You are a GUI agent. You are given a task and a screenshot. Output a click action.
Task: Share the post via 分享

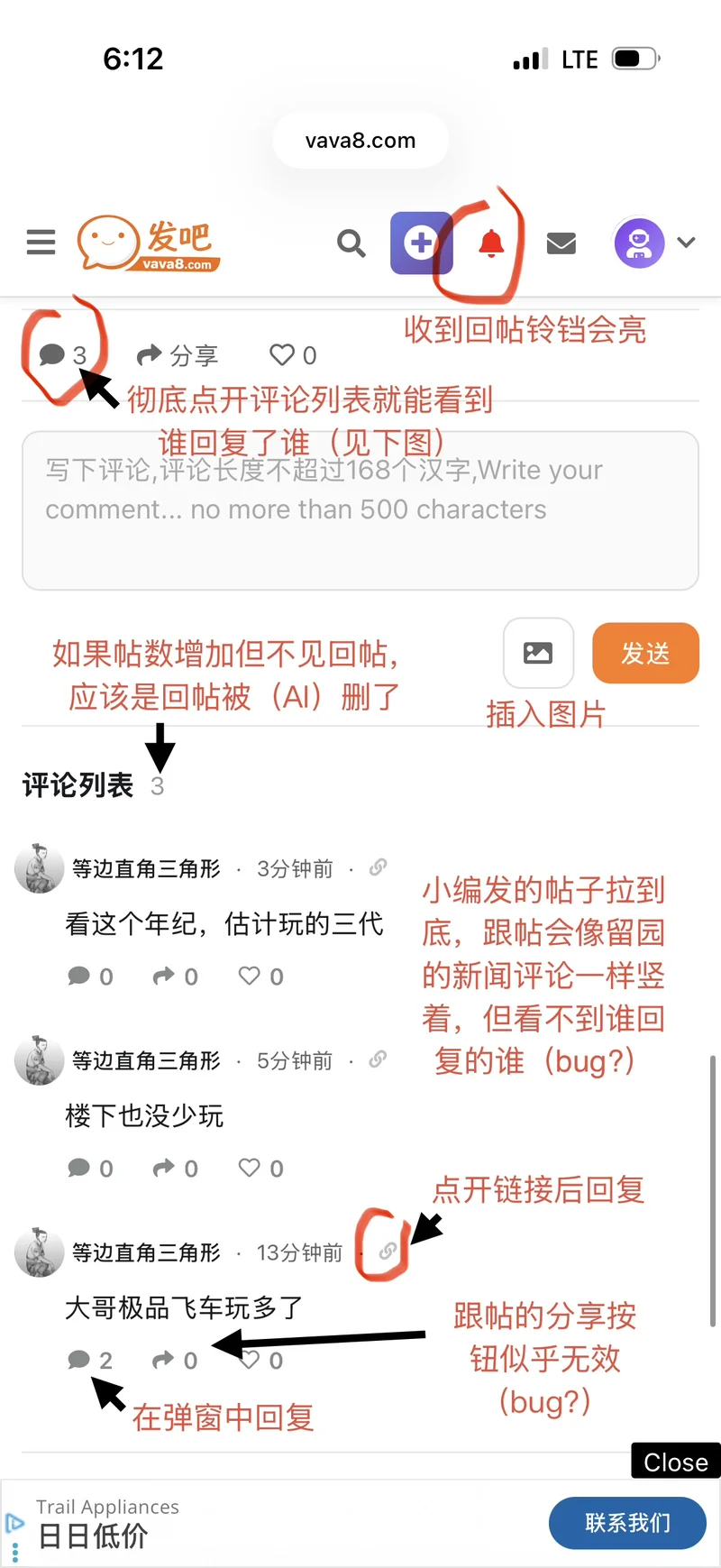pos(178,355)
